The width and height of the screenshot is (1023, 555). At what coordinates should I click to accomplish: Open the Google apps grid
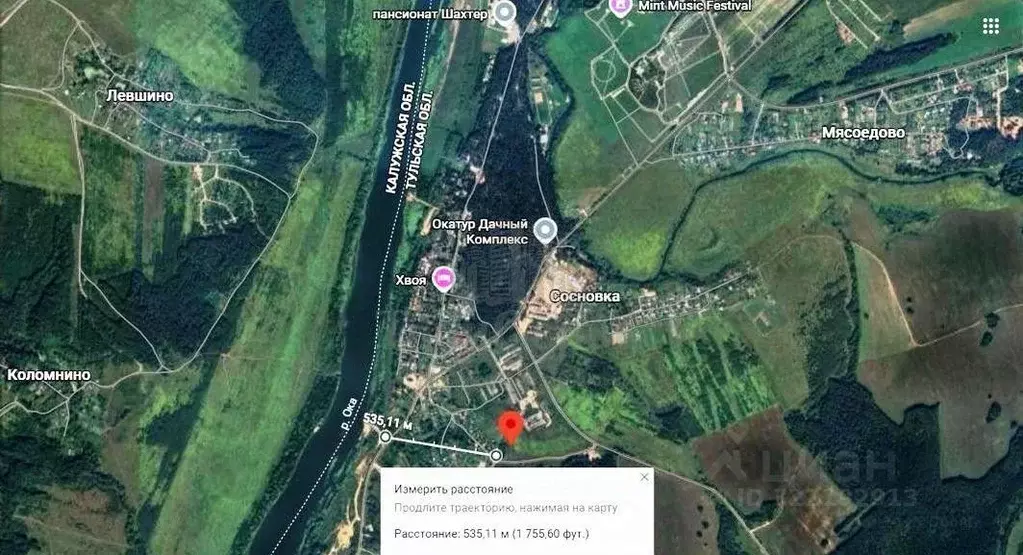(x=990, y=26)
